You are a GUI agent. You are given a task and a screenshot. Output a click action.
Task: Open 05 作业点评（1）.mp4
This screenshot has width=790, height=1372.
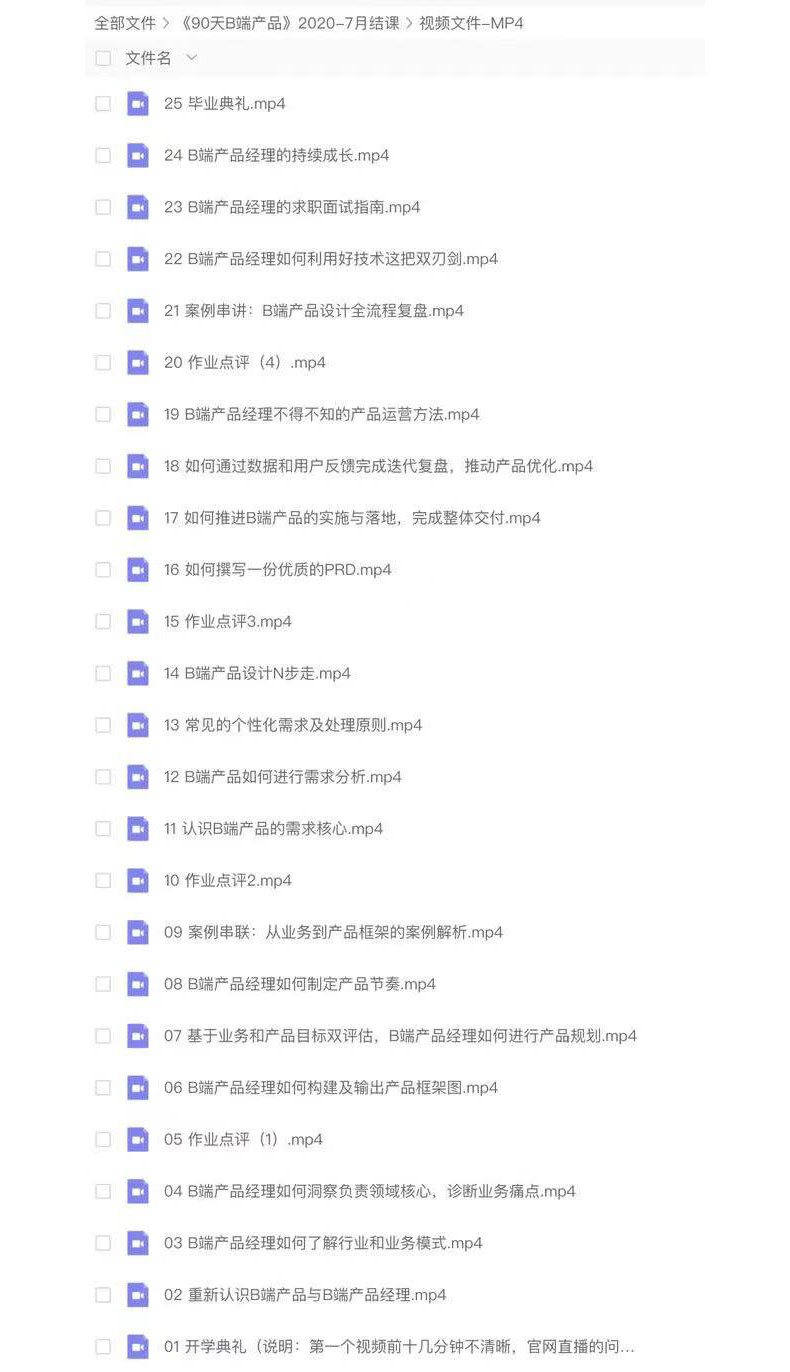coord(243,1140)
